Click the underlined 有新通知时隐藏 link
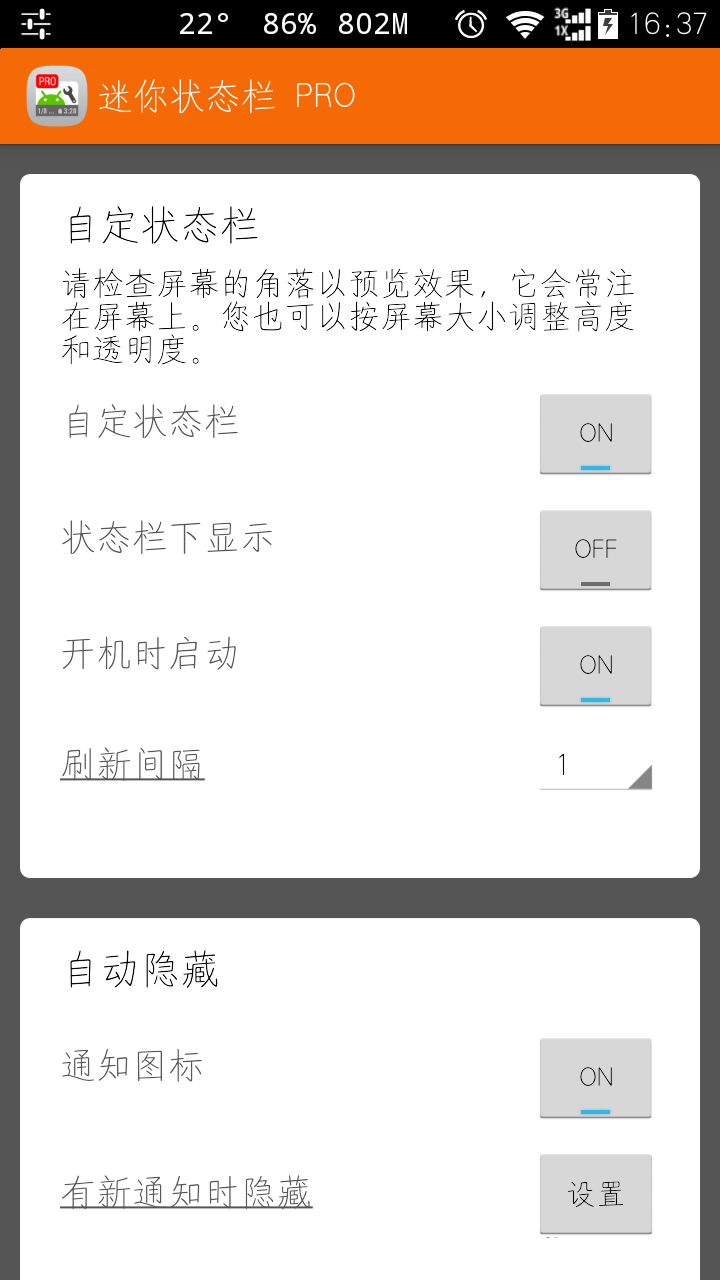Image resolution: width=720 pixels, height=1280 pixels. (x=185, y=1193)
